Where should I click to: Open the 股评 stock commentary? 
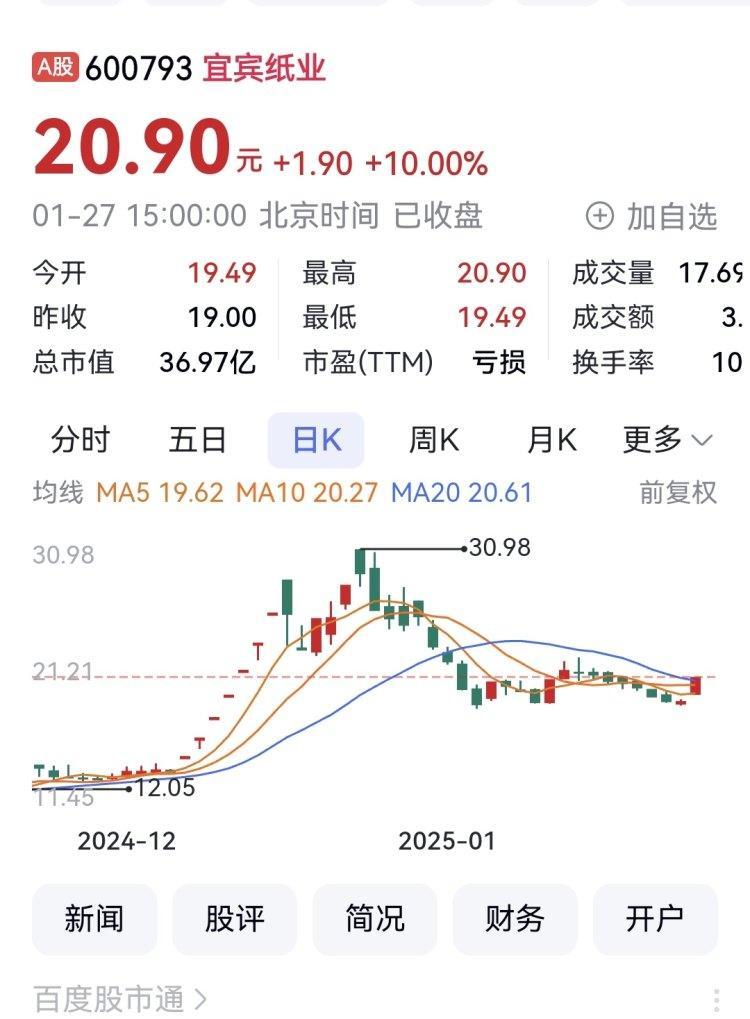(235, 919)
